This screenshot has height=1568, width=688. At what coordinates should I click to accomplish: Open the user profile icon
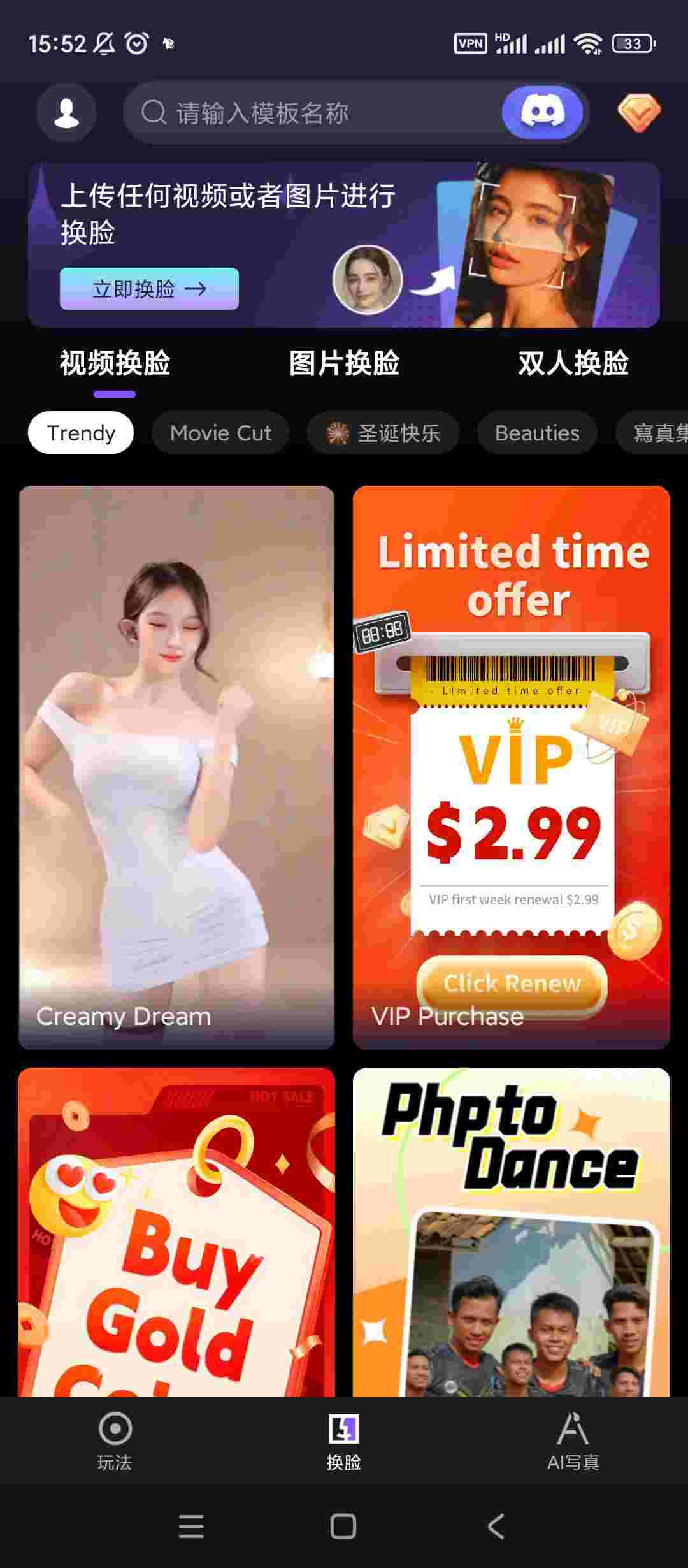pos(66,113)
